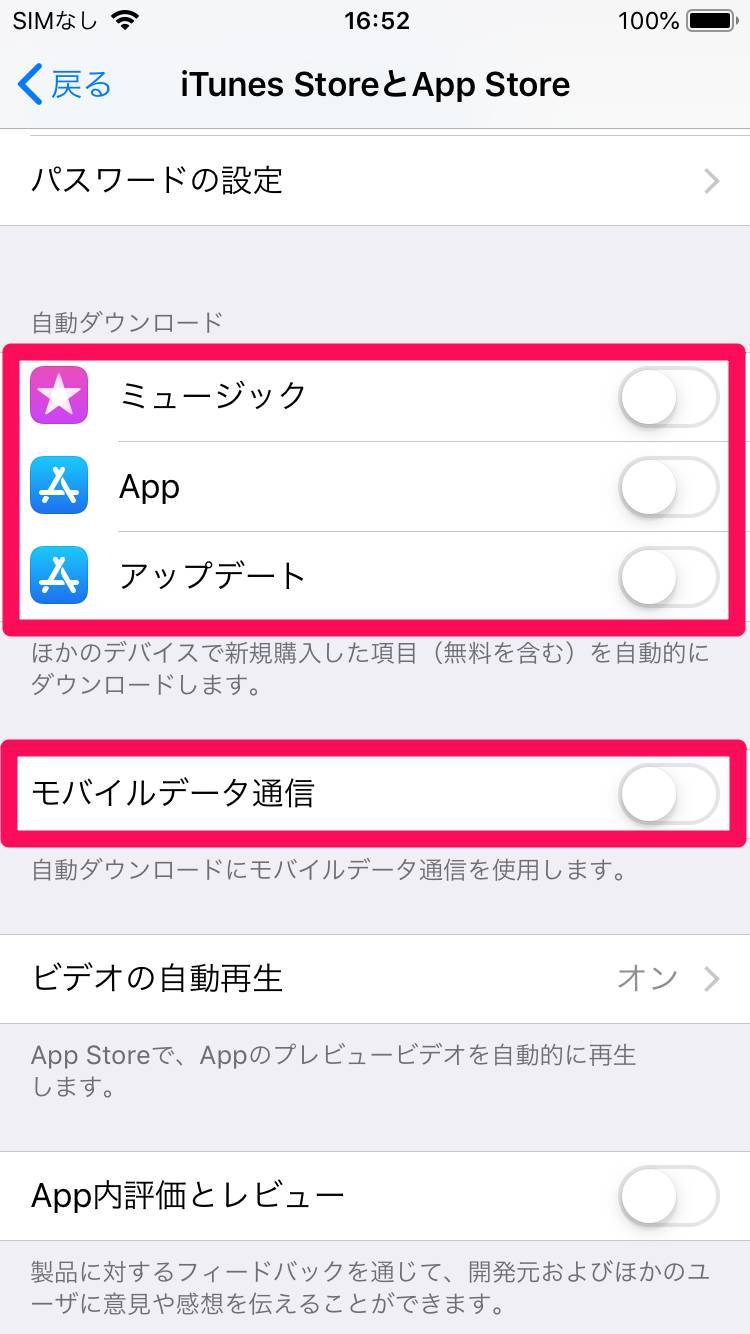Toggle the アップデート automatic download switch
Screen dimensions: 750x1334
point(668,577)
